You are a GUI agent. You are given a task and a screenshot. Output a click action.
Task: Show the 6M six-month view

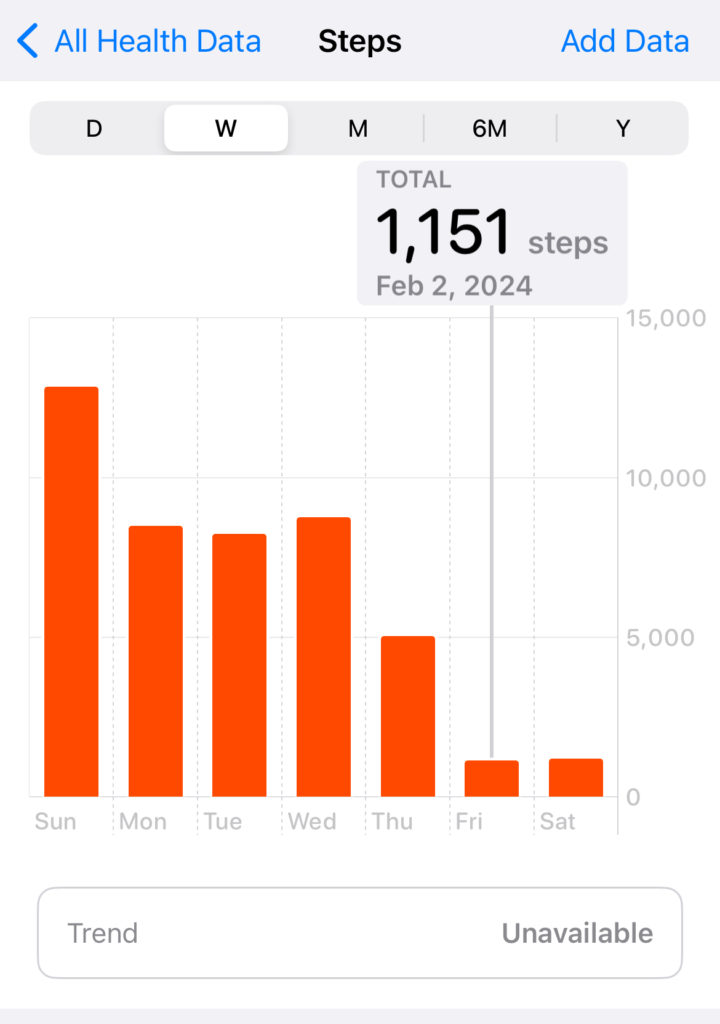pos(490,129)
